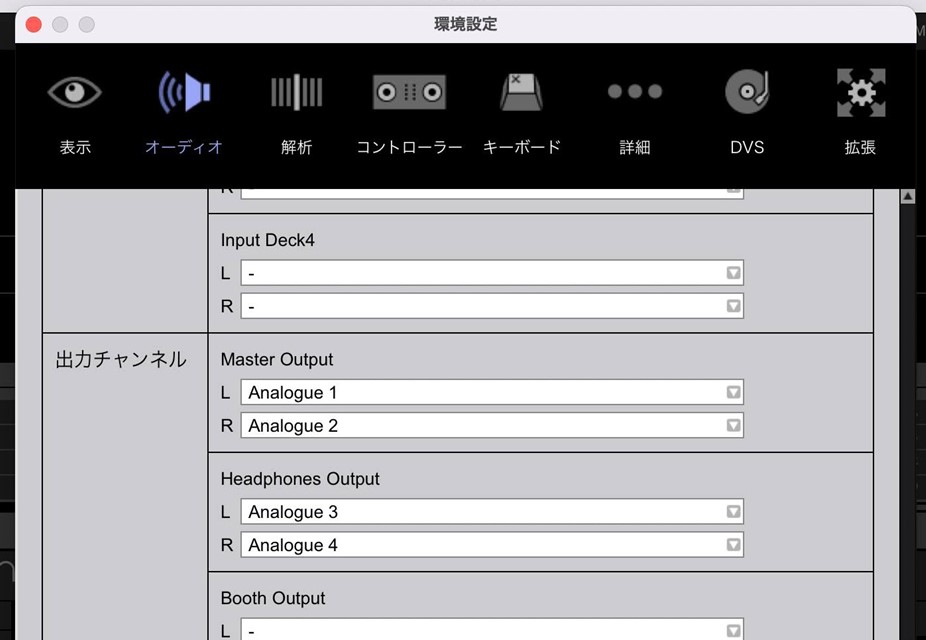This screenshot has width=926, height=640.
Task: Change Master Output R from Analogue 2
Action: point(492,426)
